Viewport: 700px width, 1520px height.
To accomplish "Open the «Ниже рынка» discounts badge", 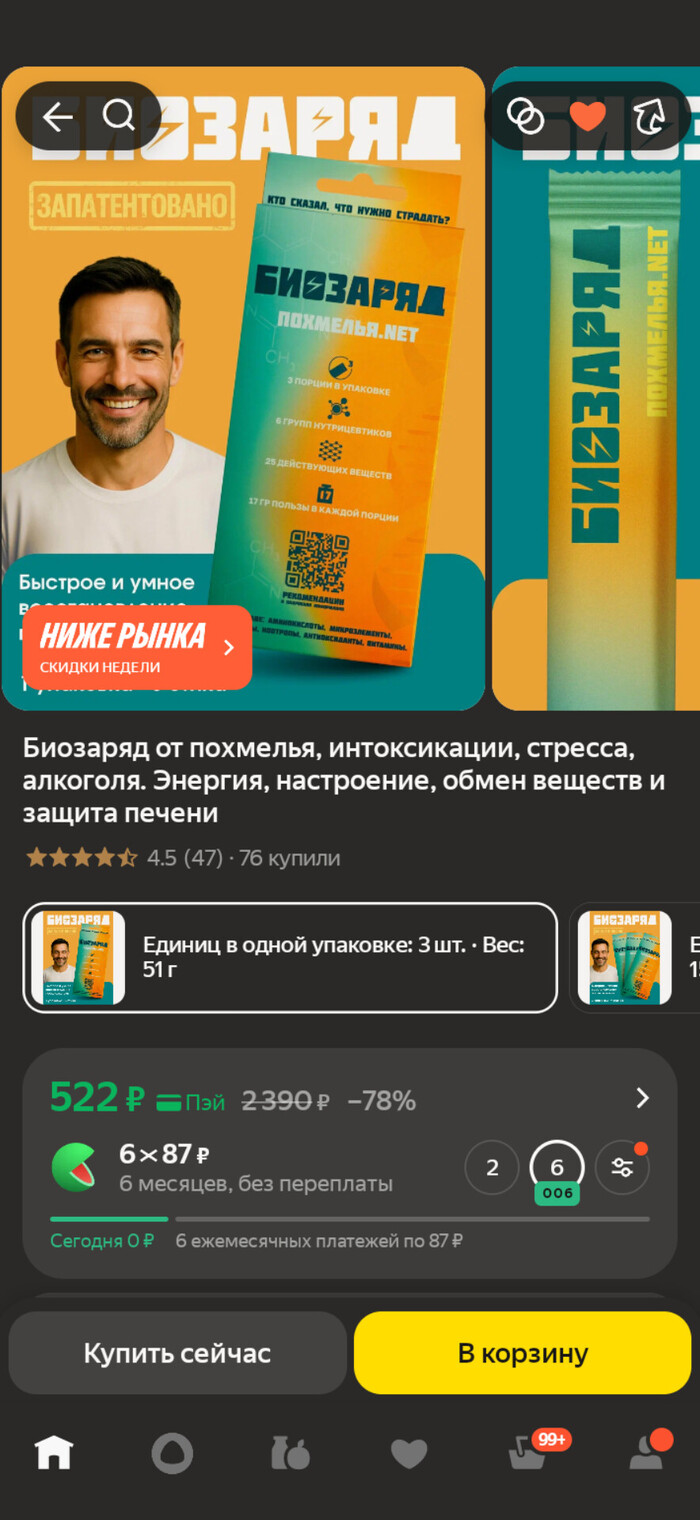I will coord(137,647).
